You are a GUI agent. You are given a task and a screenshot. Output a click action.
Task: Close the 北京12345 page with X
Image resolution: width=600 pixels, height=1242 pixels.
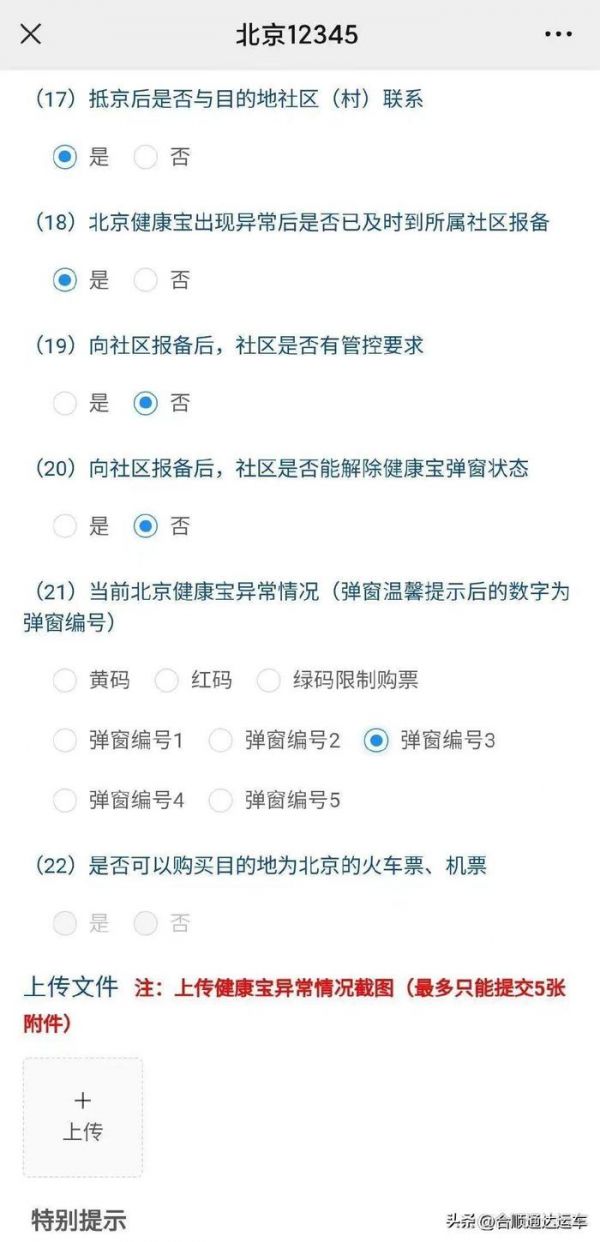coord(31,35)
